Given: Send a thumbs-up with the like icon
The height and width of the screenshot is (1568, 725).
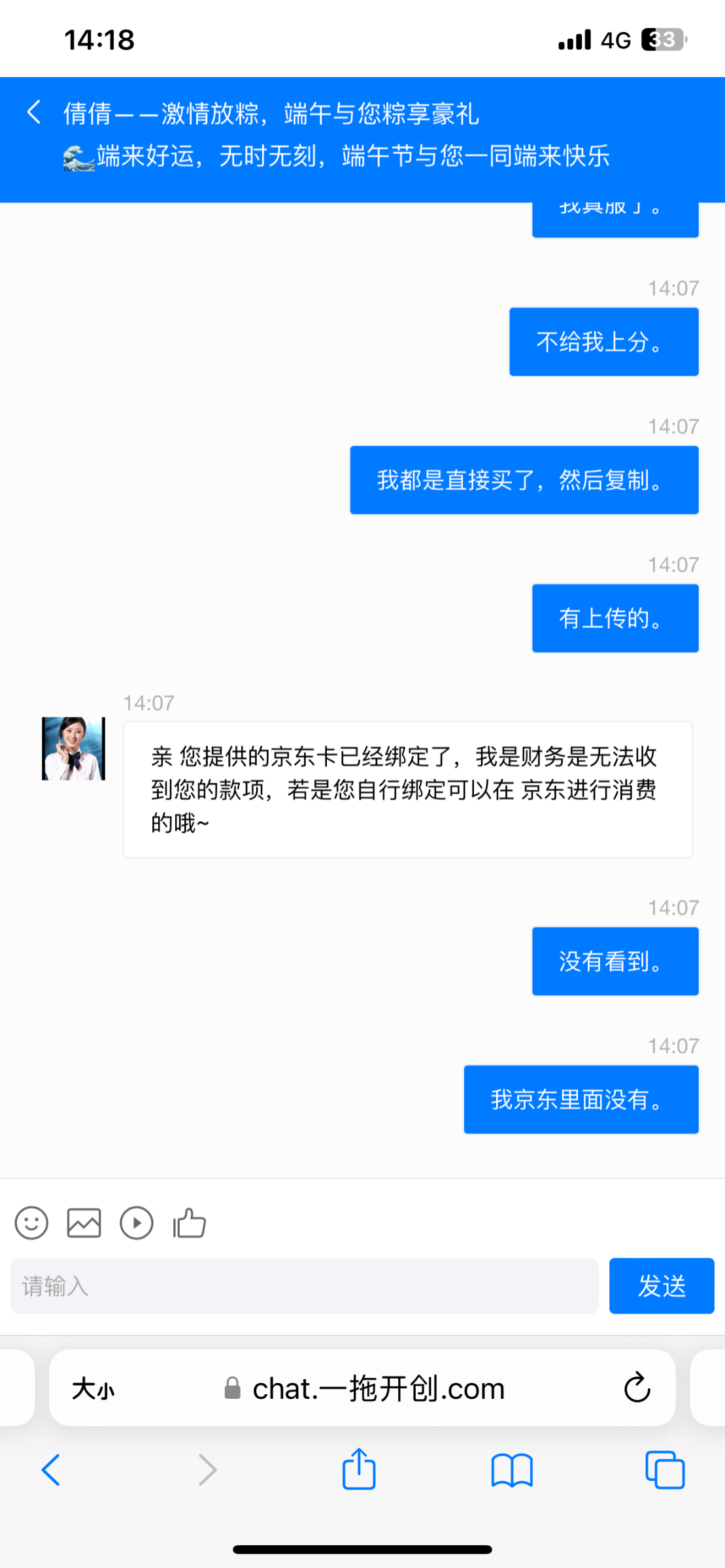Looking at the screenshot, I should tap(189, 1222).
